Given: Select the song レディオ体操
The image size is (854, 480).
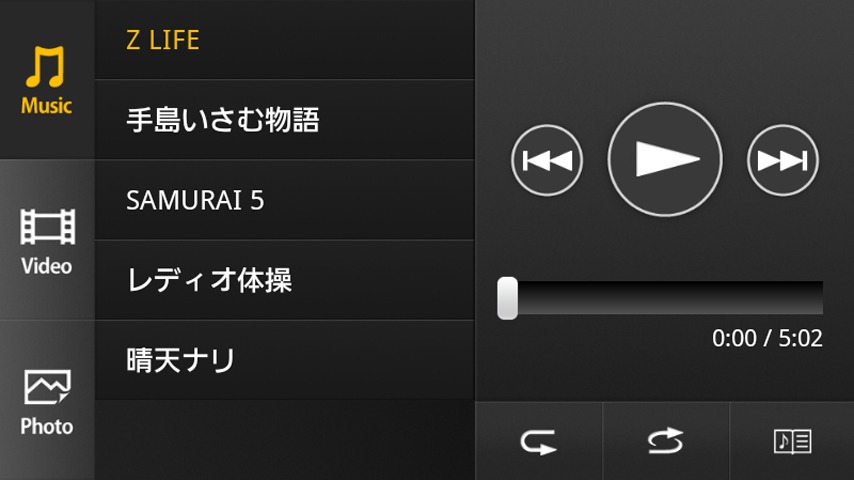Looking at the screenshot, I should [x=285, y=280].
